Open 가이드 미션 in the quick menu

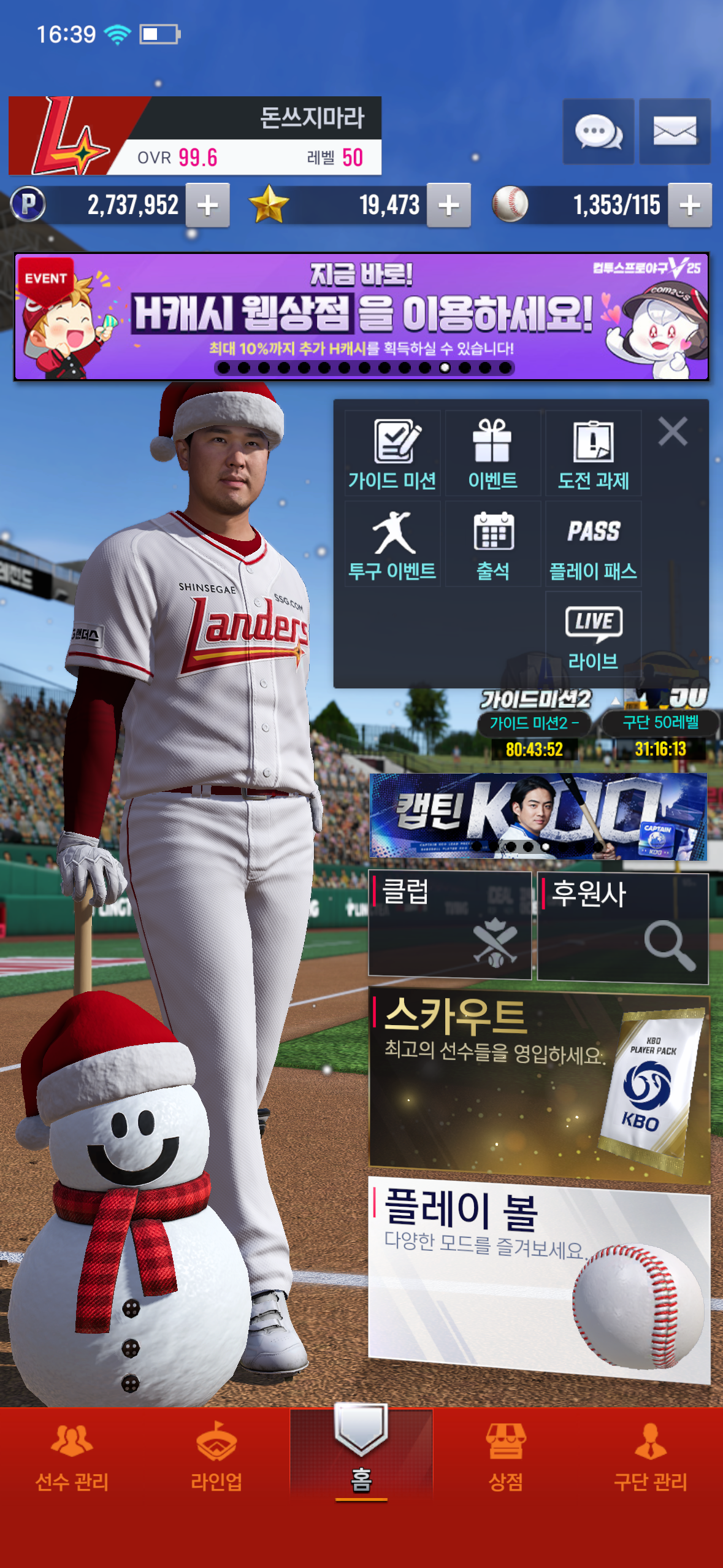(392, 455)
